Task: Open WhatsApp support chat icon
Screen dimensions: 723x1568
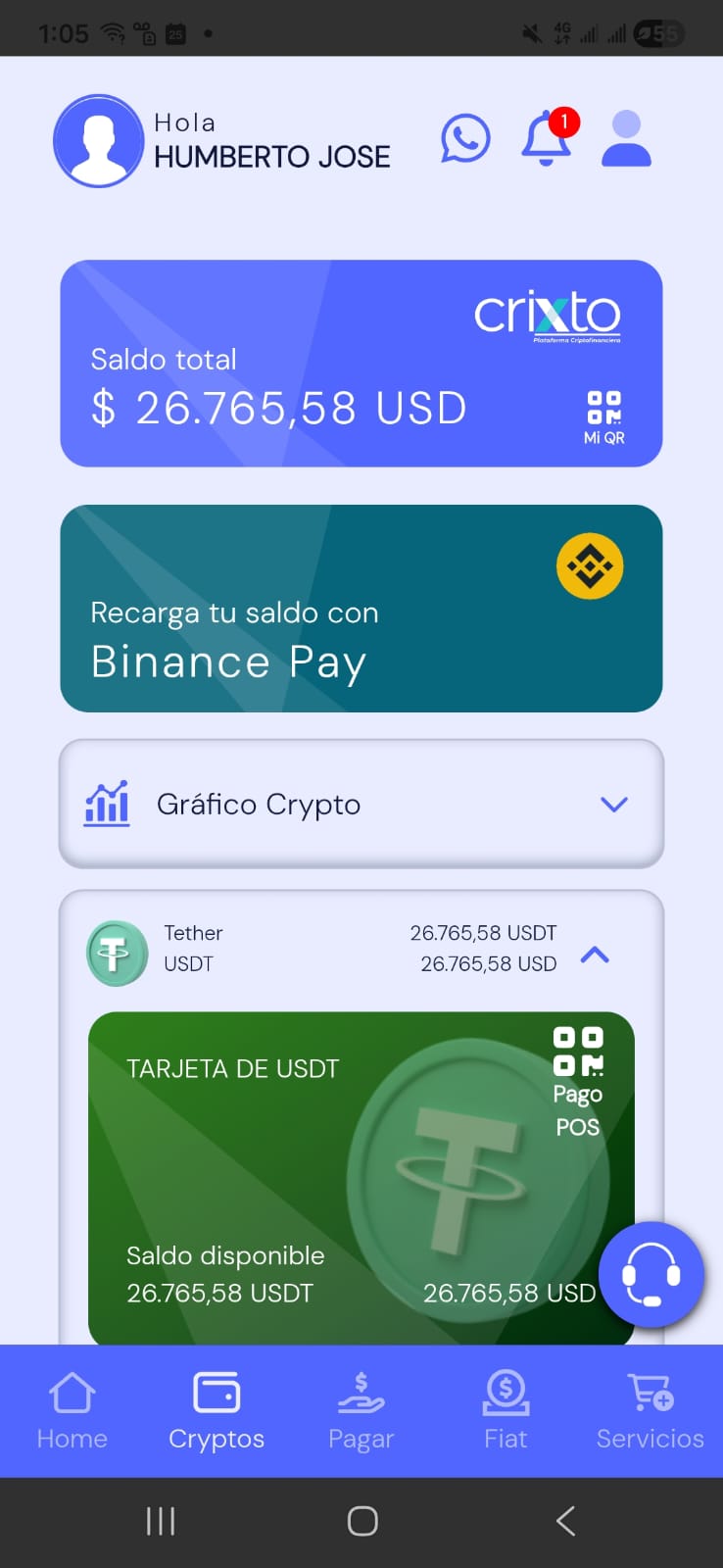Action: click(x=464, y=139)
